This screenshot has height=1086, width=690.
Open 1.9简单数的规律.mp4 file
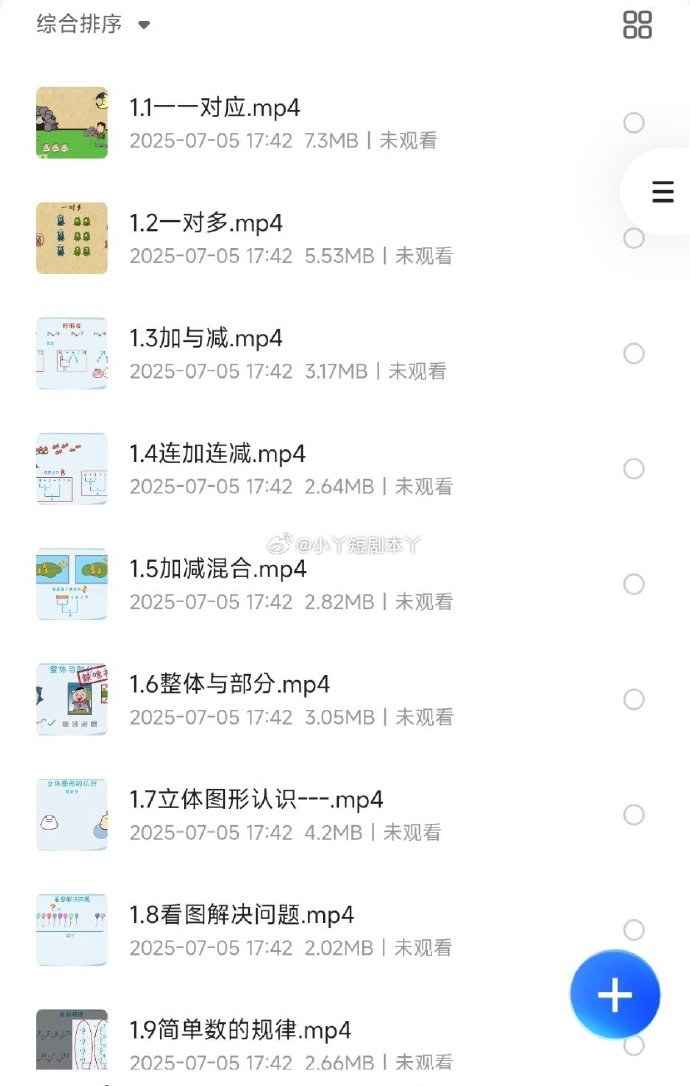[x=240, y=1030]
